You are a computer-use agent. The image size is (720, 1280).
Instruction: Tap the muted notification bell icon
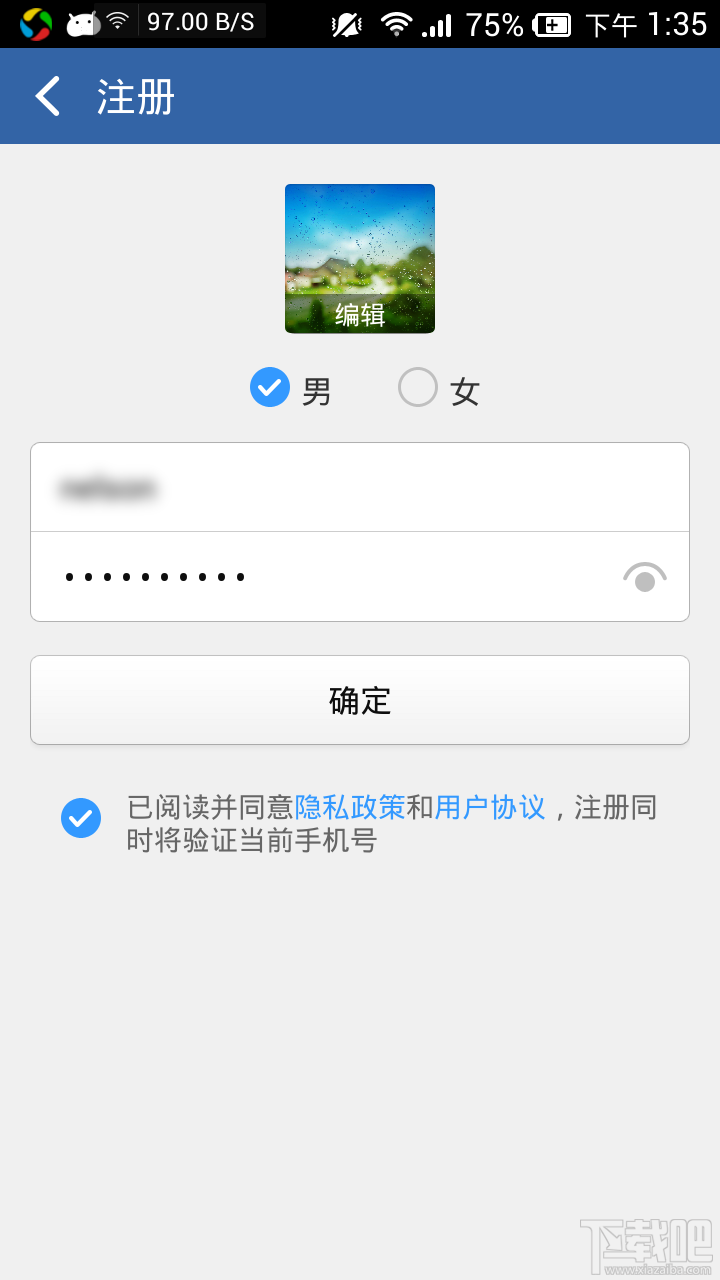[x=346, y=22]
